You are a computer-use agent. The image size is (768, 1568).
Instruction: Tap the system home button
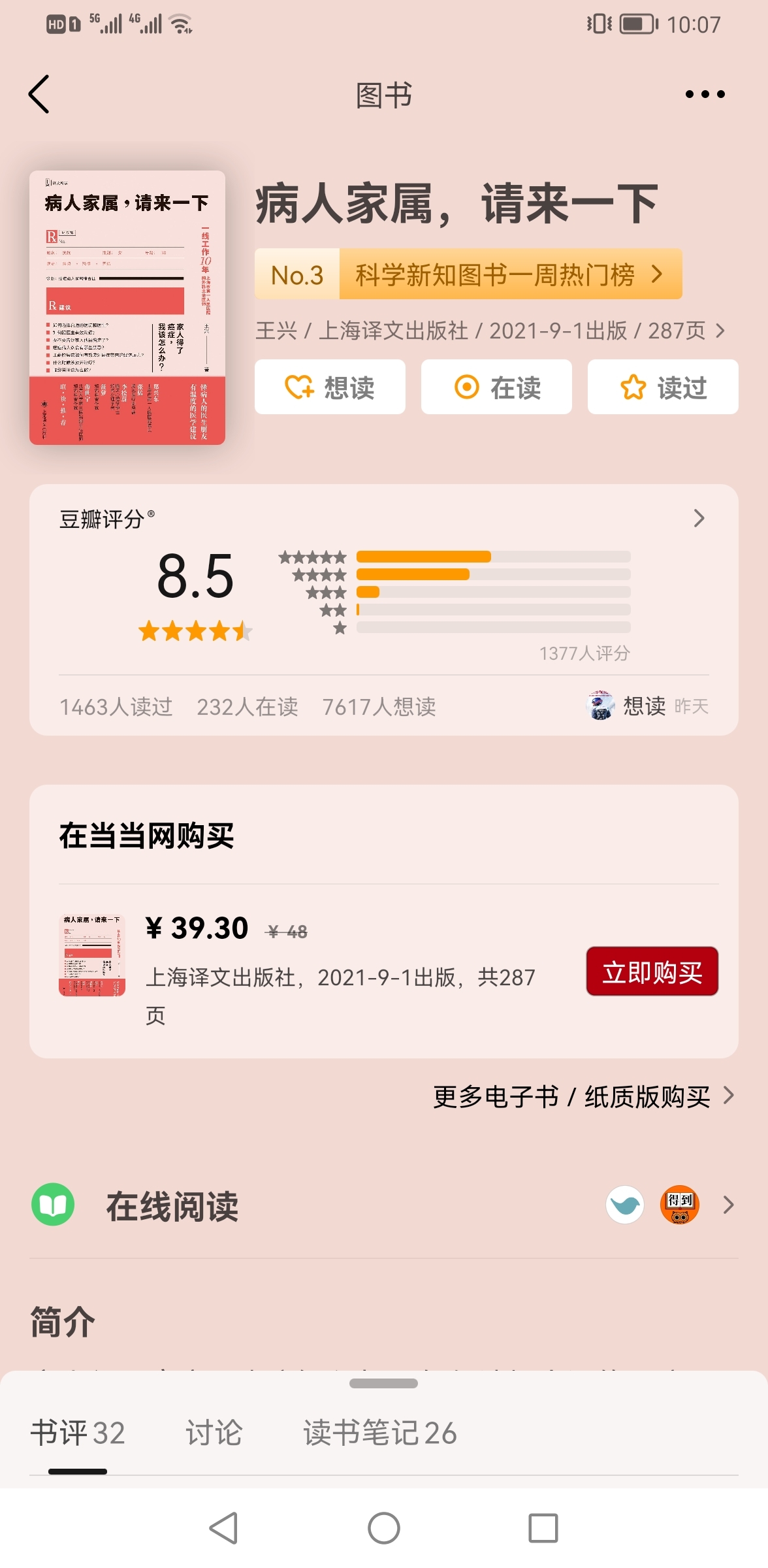384,1528
